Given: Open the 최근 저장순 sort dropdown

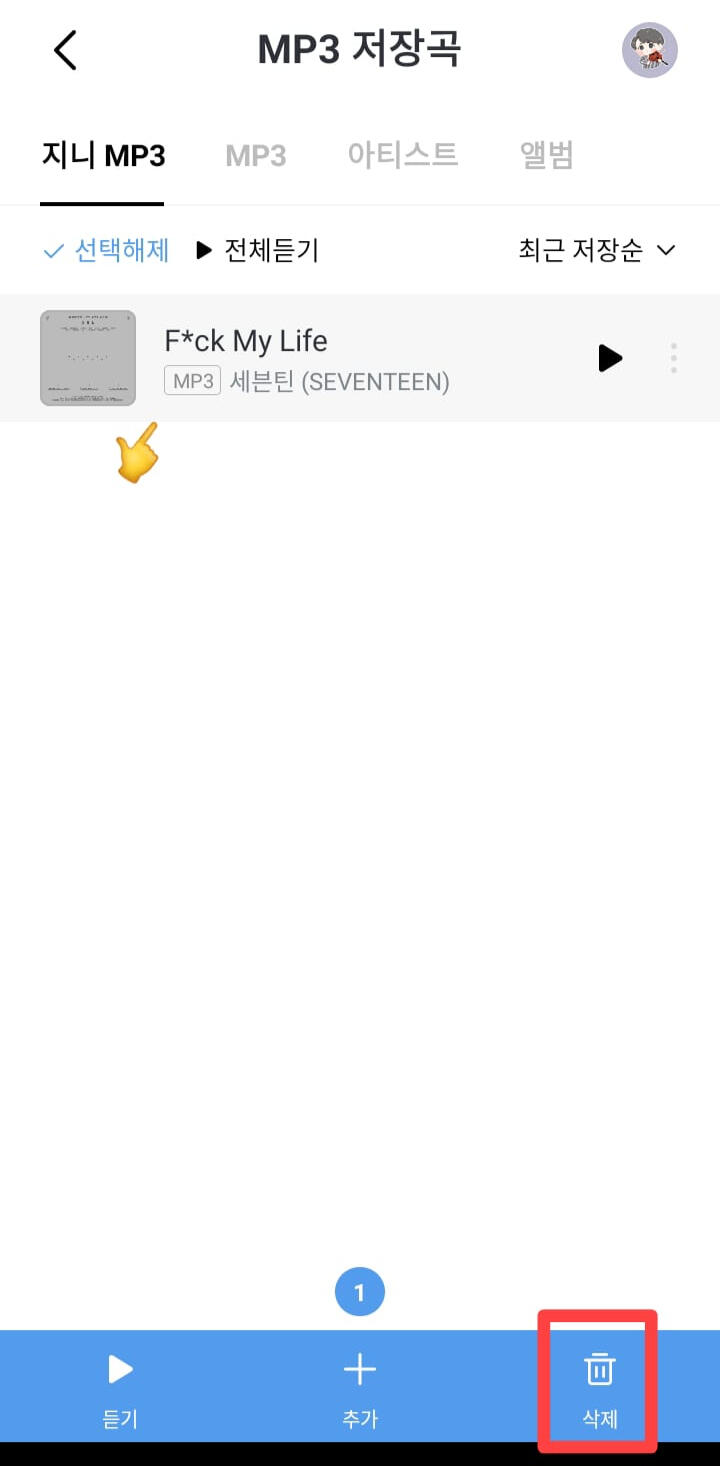Looking at the screenshot, I should click(597, 250).
